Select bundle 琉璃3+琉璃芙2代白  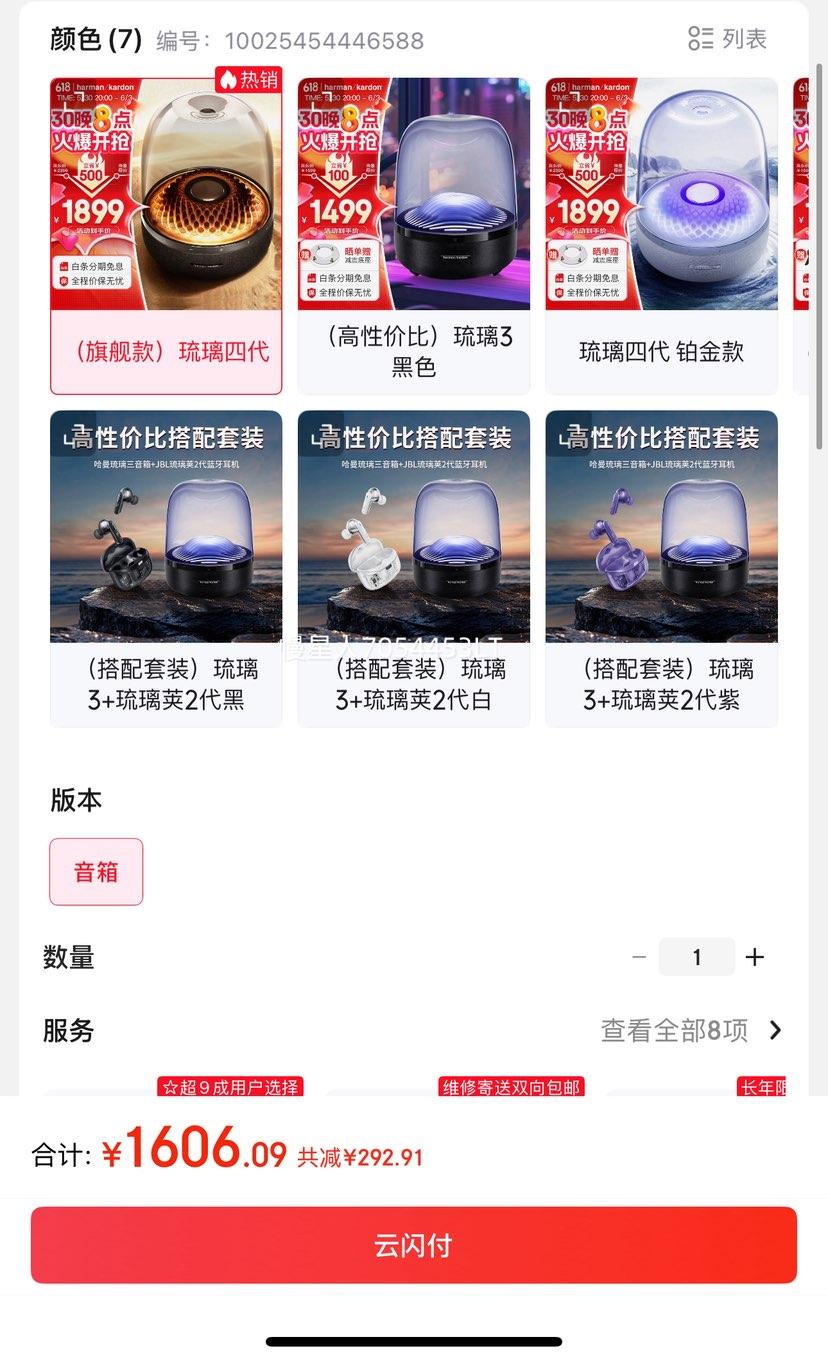tap(414, 568)
